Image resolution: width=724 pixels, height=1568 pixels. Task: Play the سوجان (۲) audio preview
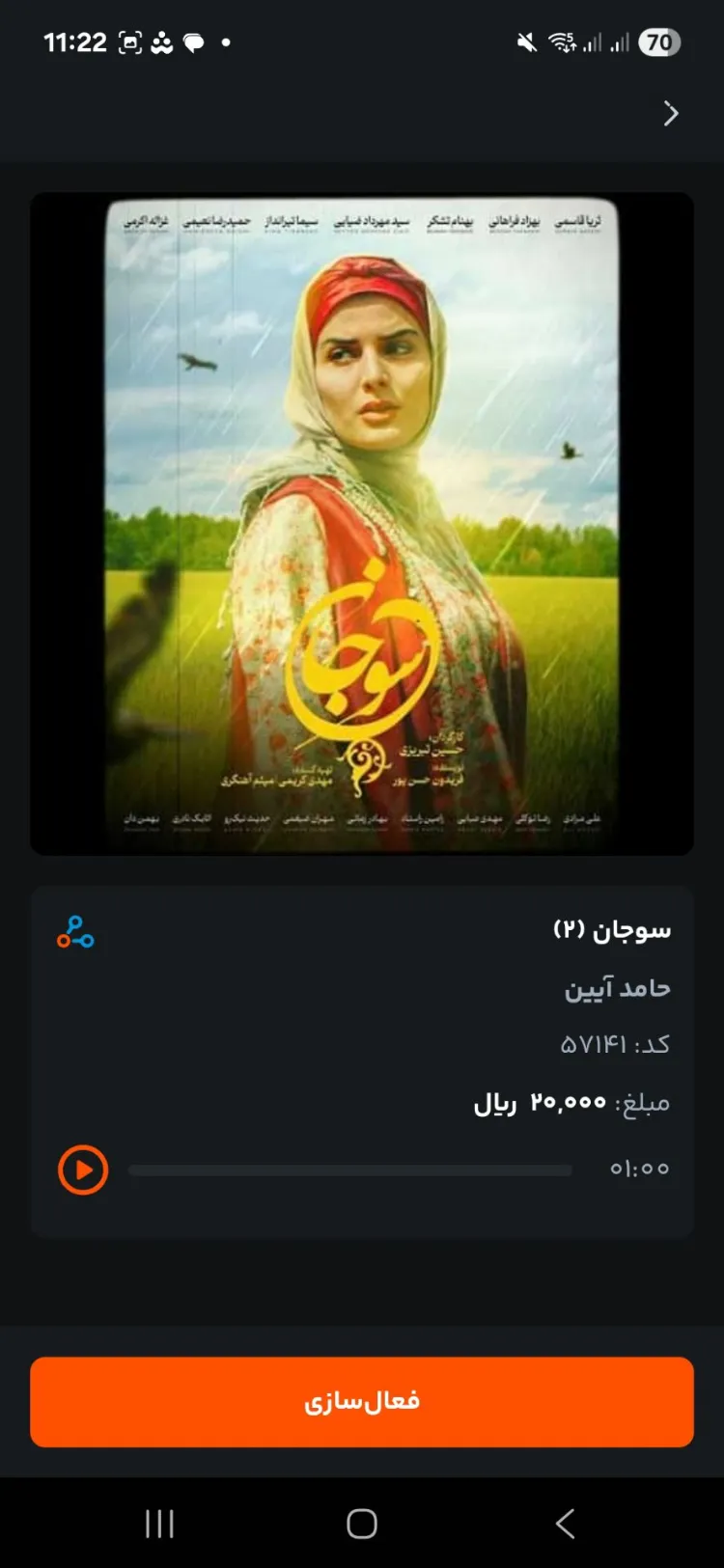click(83, 1169)
